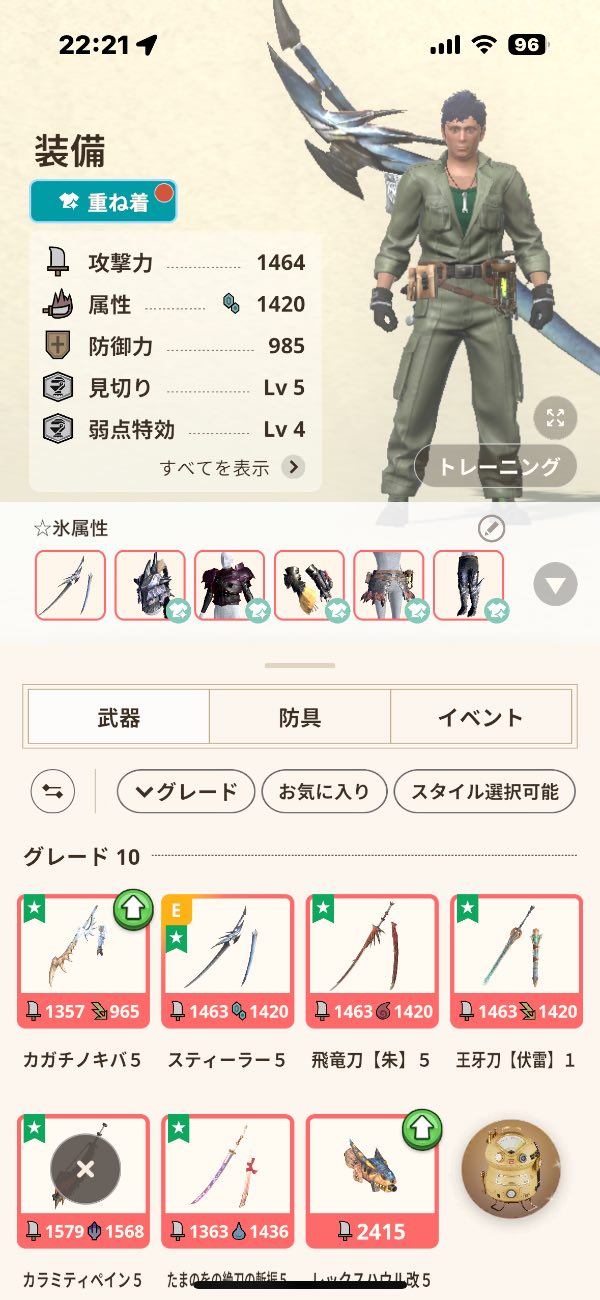Filter by スタイル選択可能 chip
The height and width of the screenshot is (1300, 600).
(x=483, y=792)
